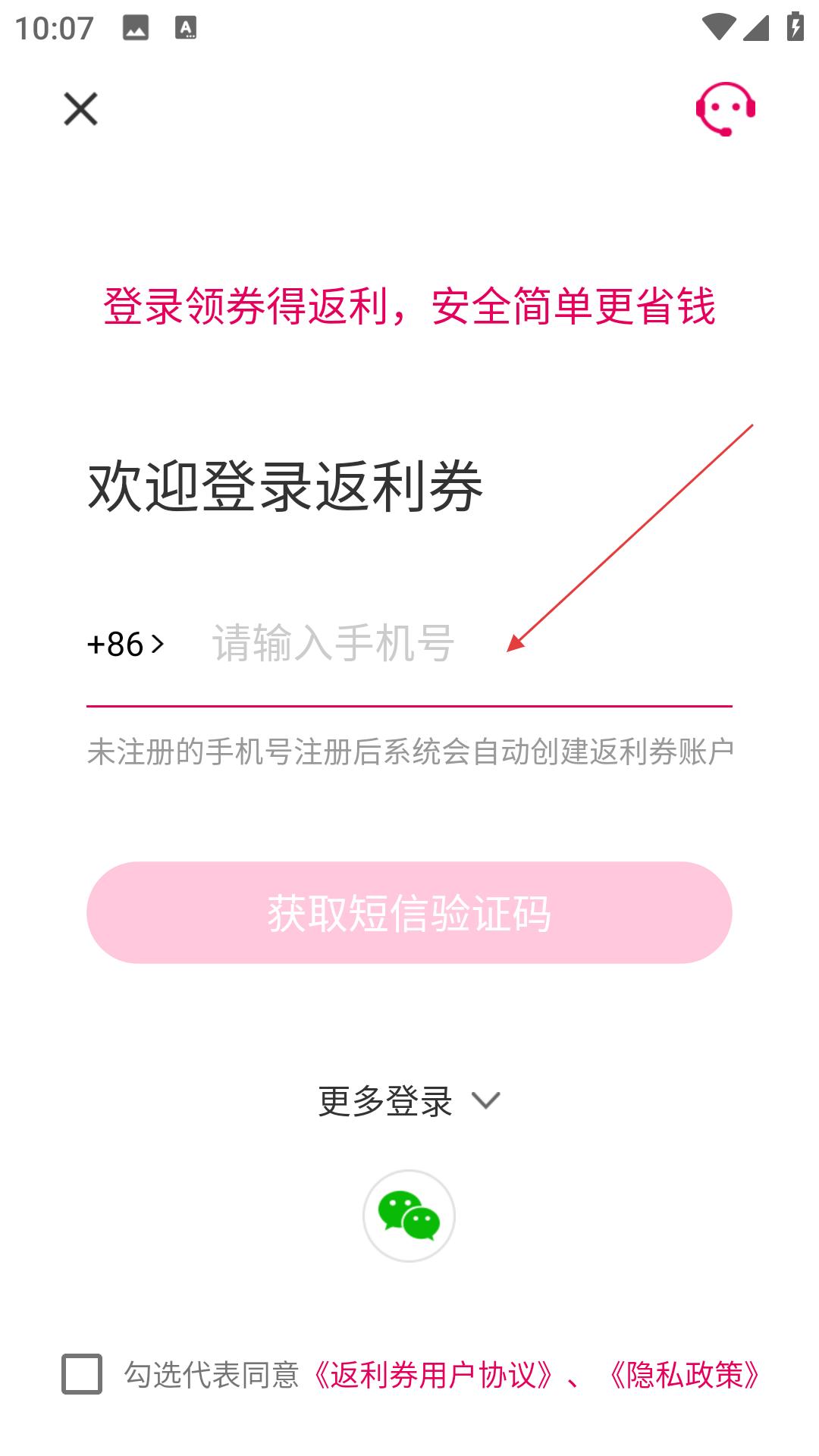The image size is (819, 1456).
Task: Open 《隐私政策》 link
Action: tap(684, 1375)
